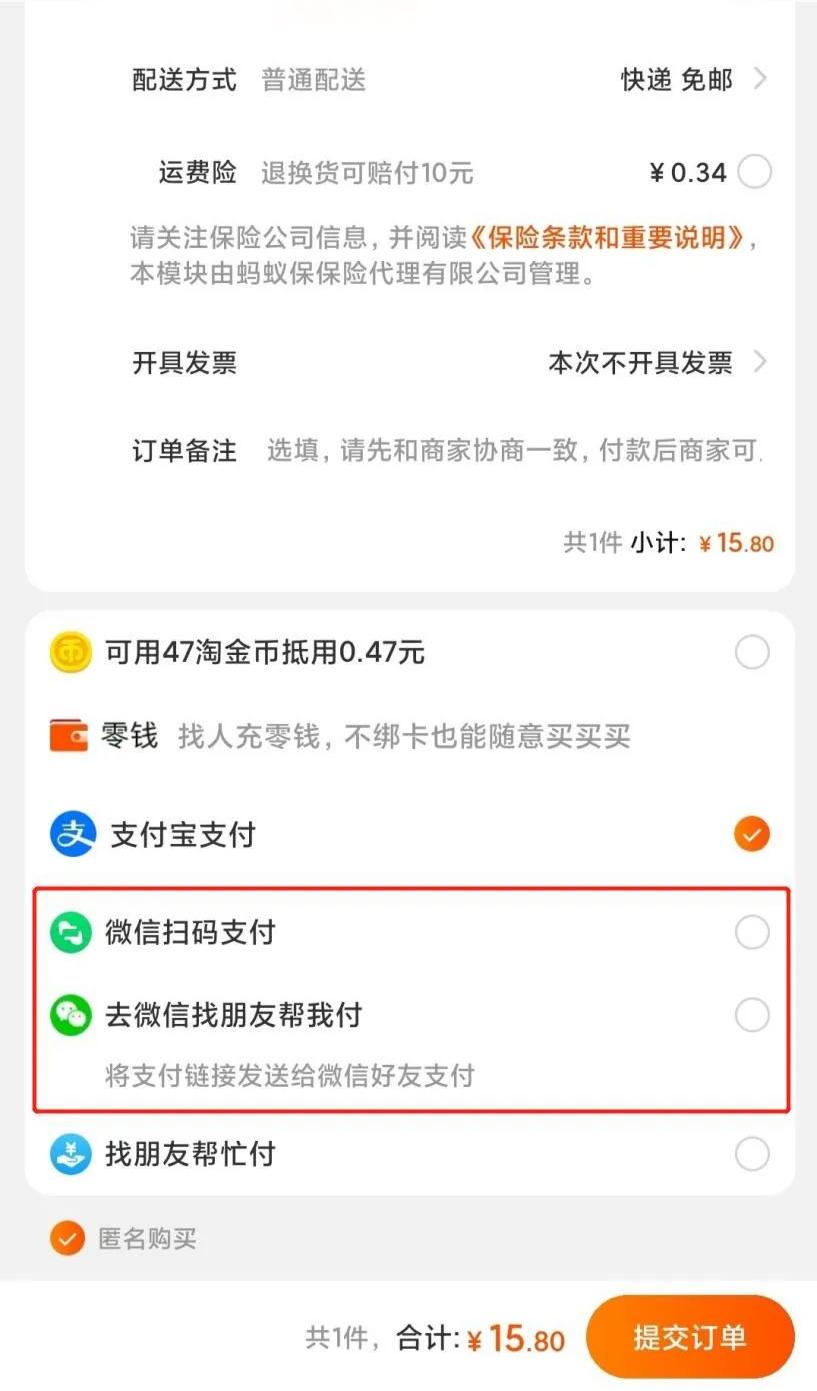Click the orange checkmark on the Alipay row
This screenshot has height=1391, width=817.
coord(752,834)
